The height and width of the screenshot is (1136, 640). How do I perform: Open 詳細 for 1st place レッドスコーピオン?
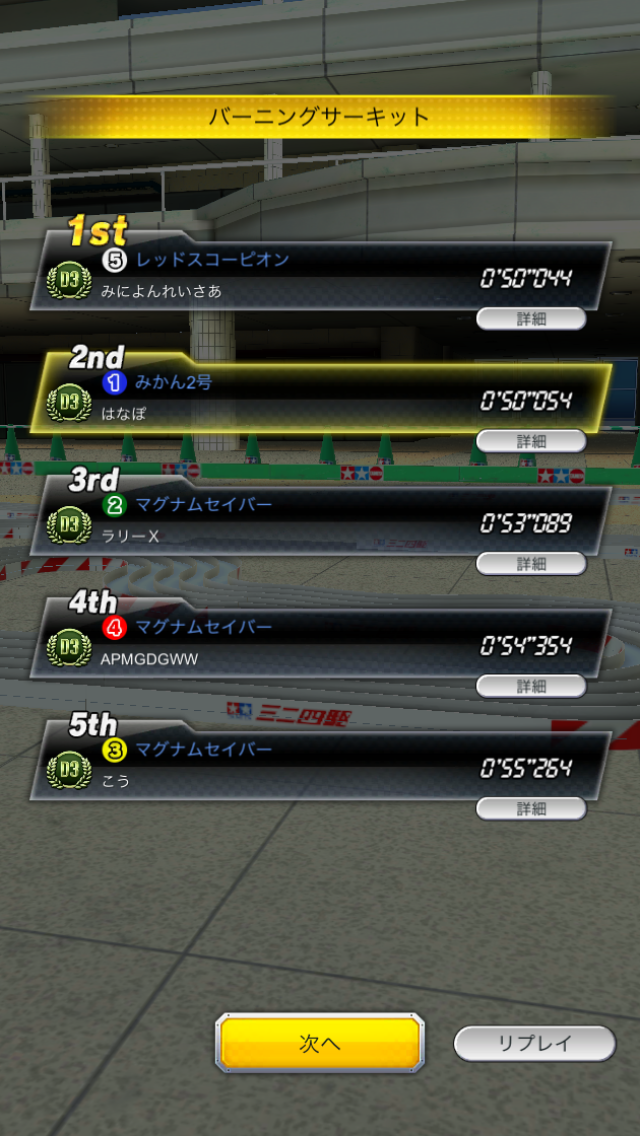[531, 319]
